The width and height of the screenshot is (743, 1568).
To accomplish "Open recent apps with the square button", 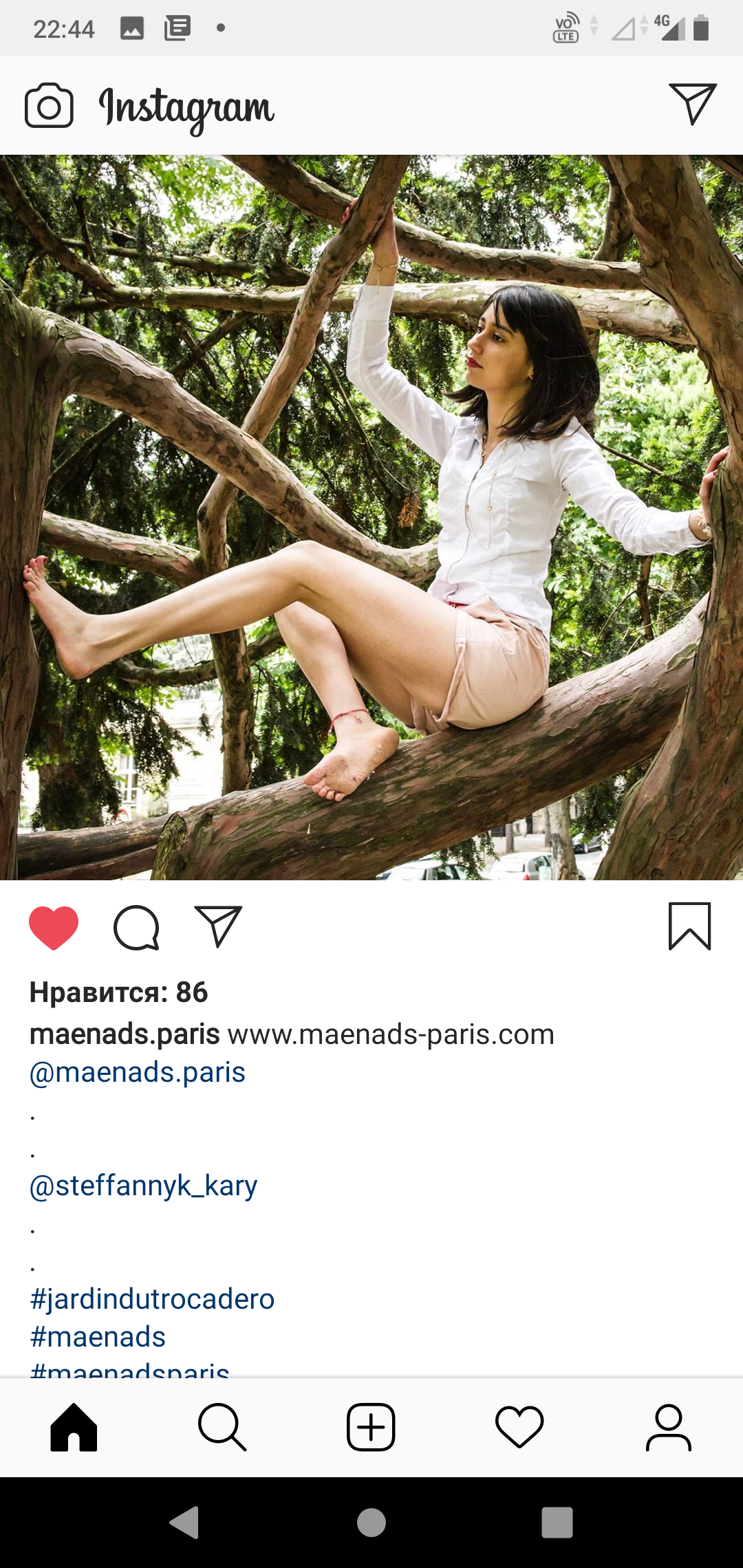I will click(557, 1523).
